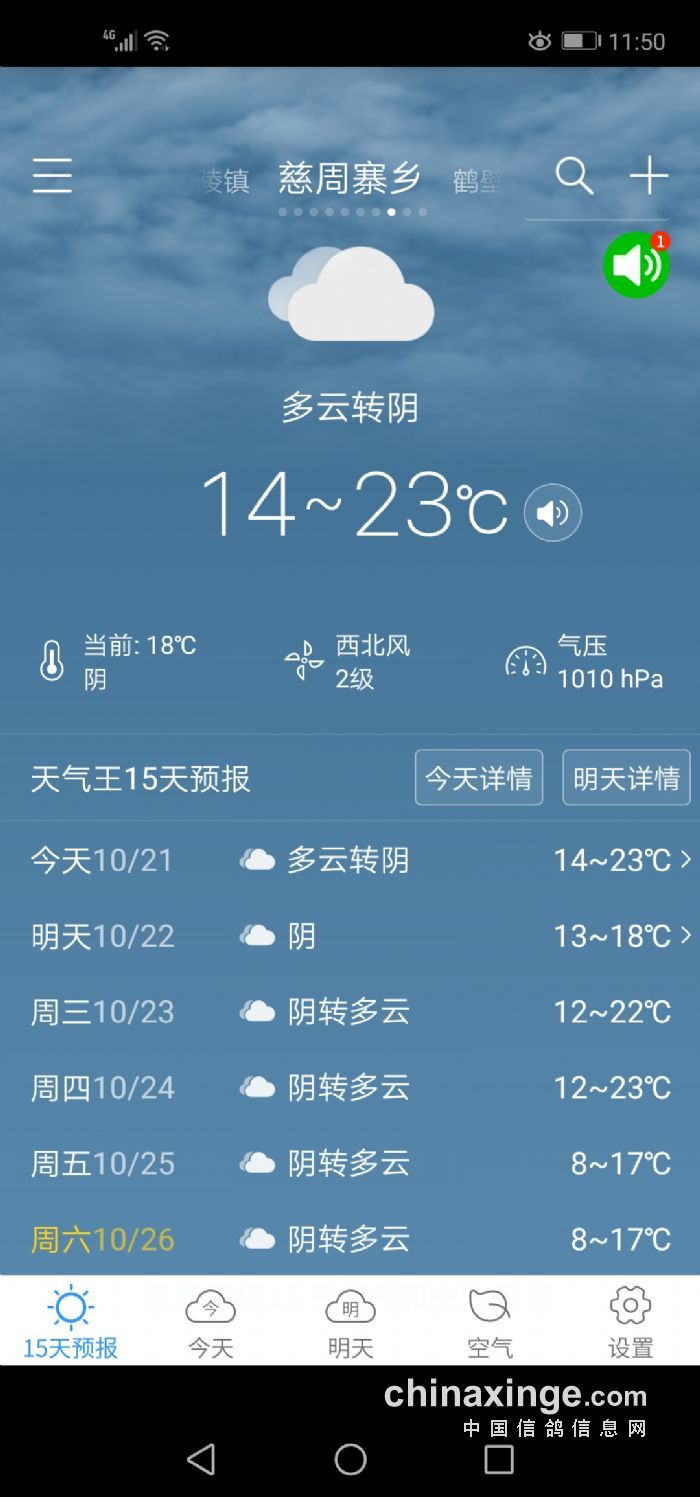
Task: Open the hamburger side menu
Action: click(52, 176)
